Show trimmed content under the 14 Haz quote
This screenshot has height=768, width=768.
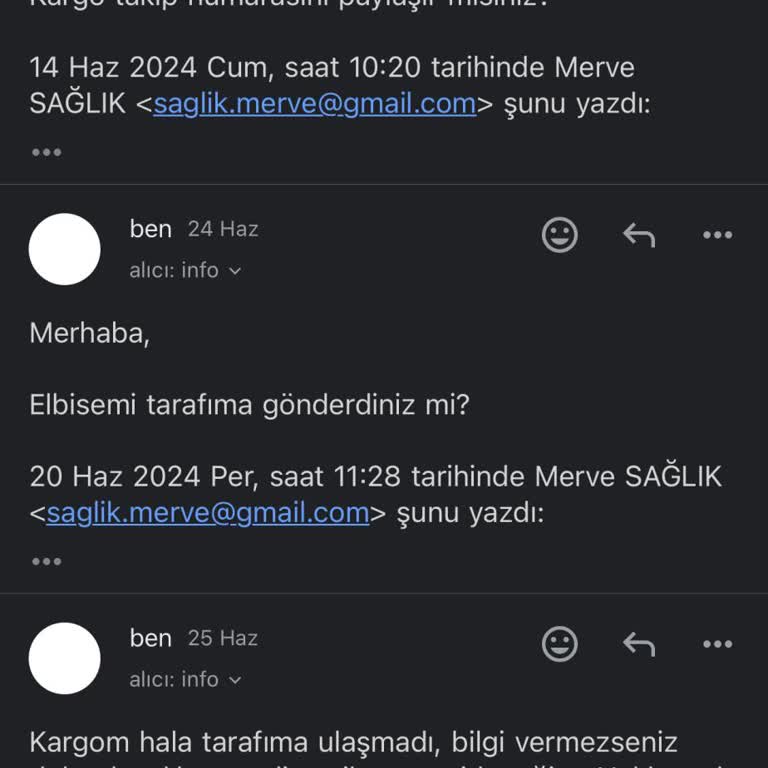coord(46,152)
